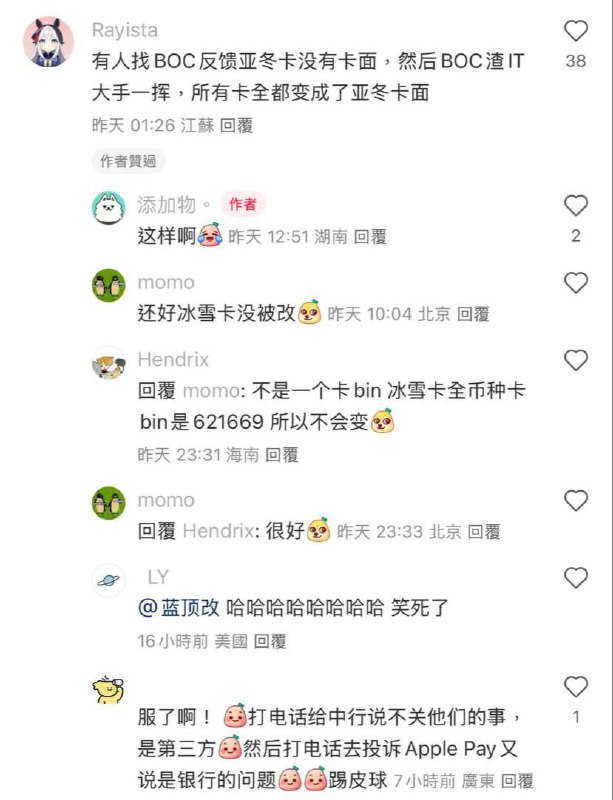Like LY's "笑死了" comment
Viewport: 613px width, 800px height.
point(575,578)
